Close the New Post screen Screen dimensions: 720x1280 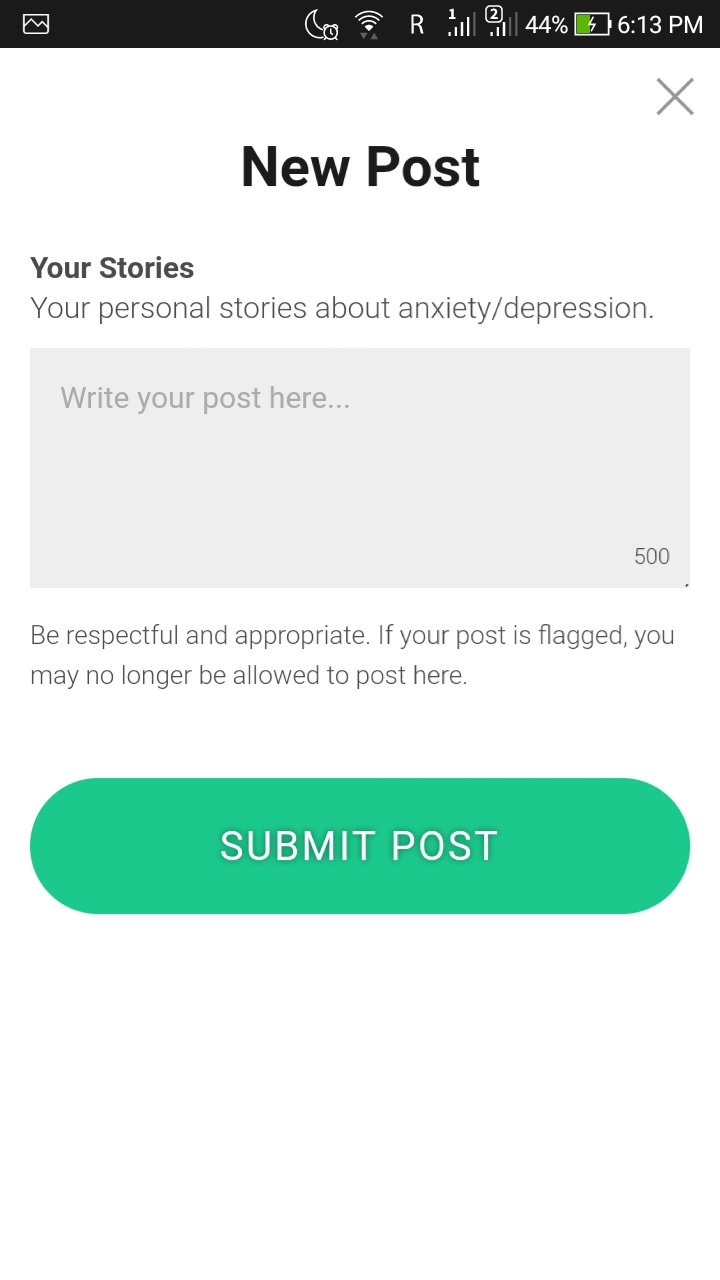pyautogui.click(x=675, y=97)
